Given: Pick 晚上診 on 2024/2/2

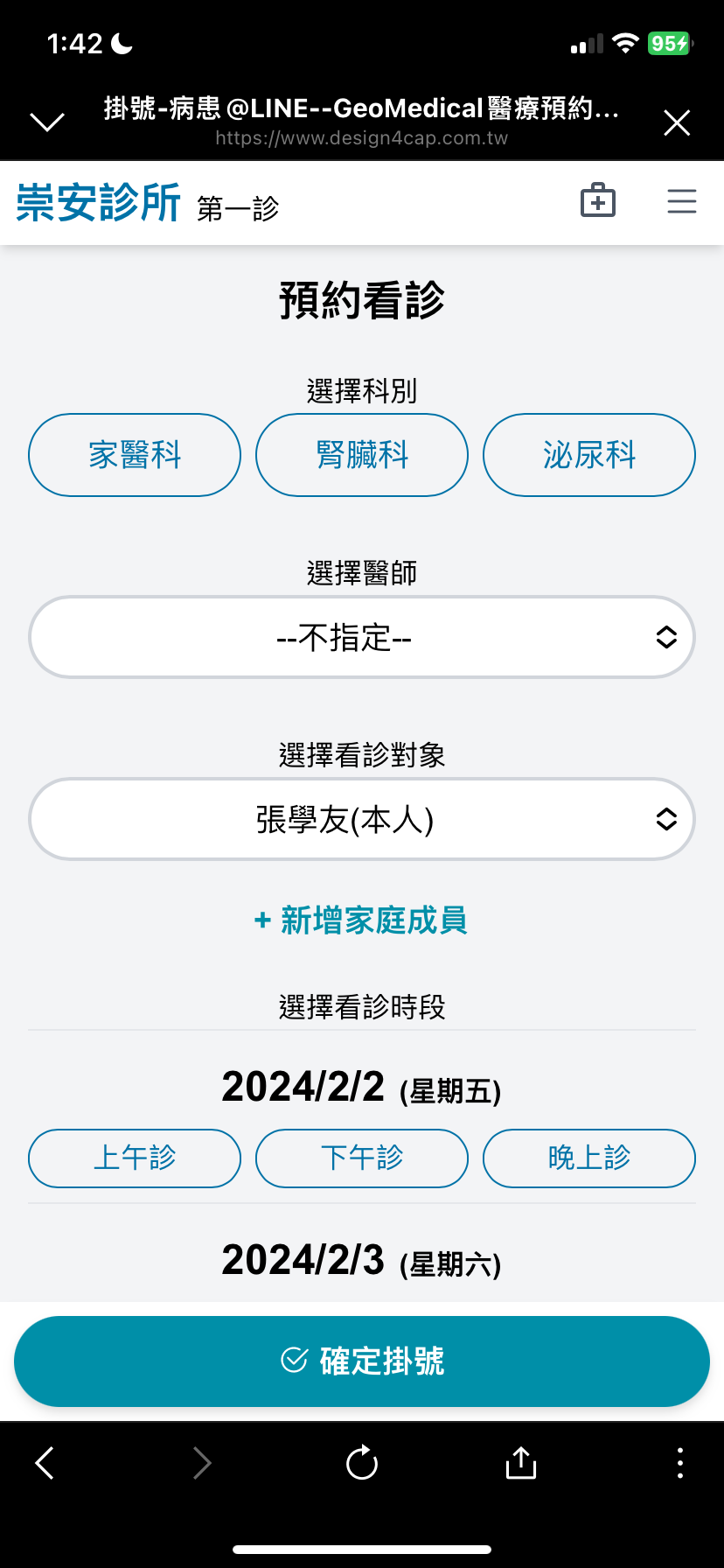Looking at the screenshot, I should coord(589,1158).
